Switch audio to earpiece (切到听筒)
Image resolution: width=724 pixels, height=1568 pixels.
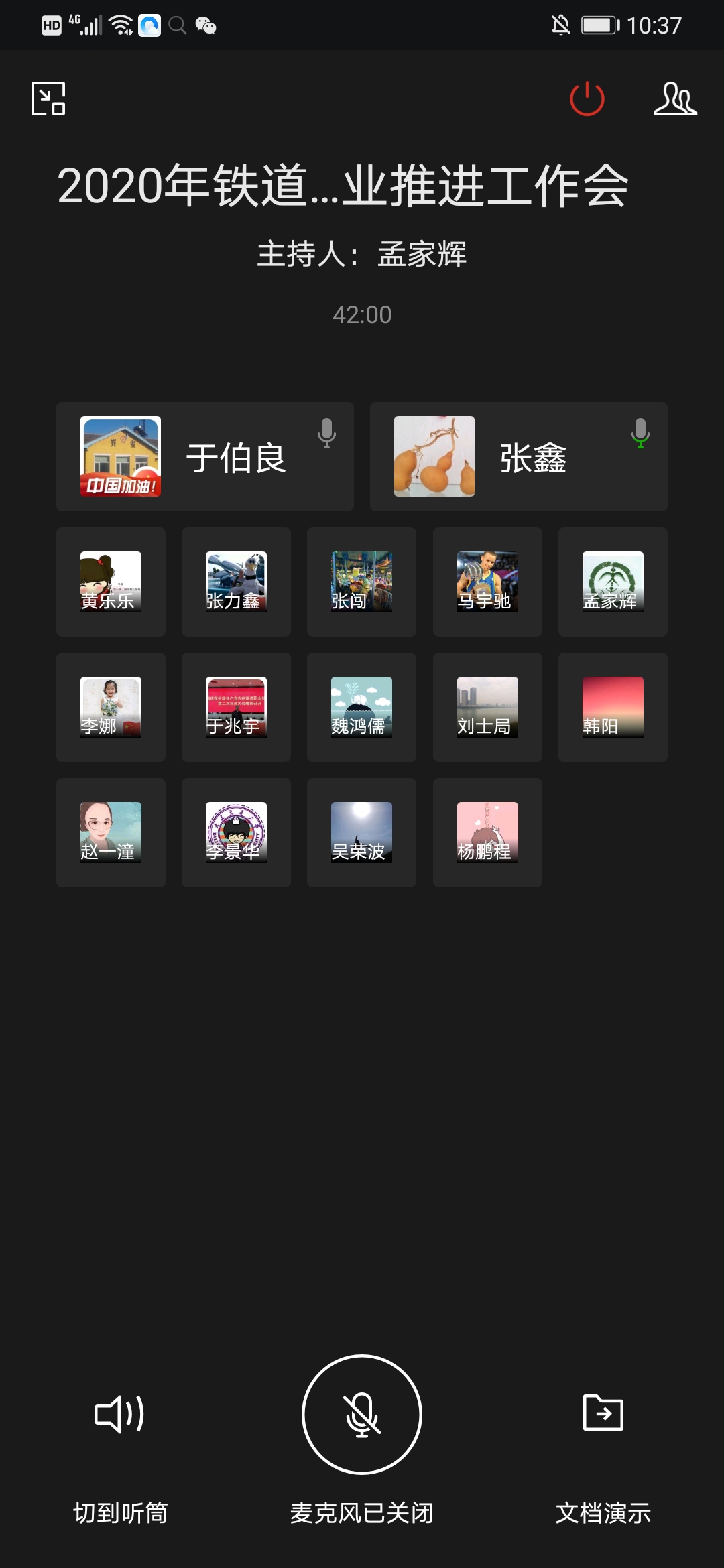click(x=120, y=1441)
